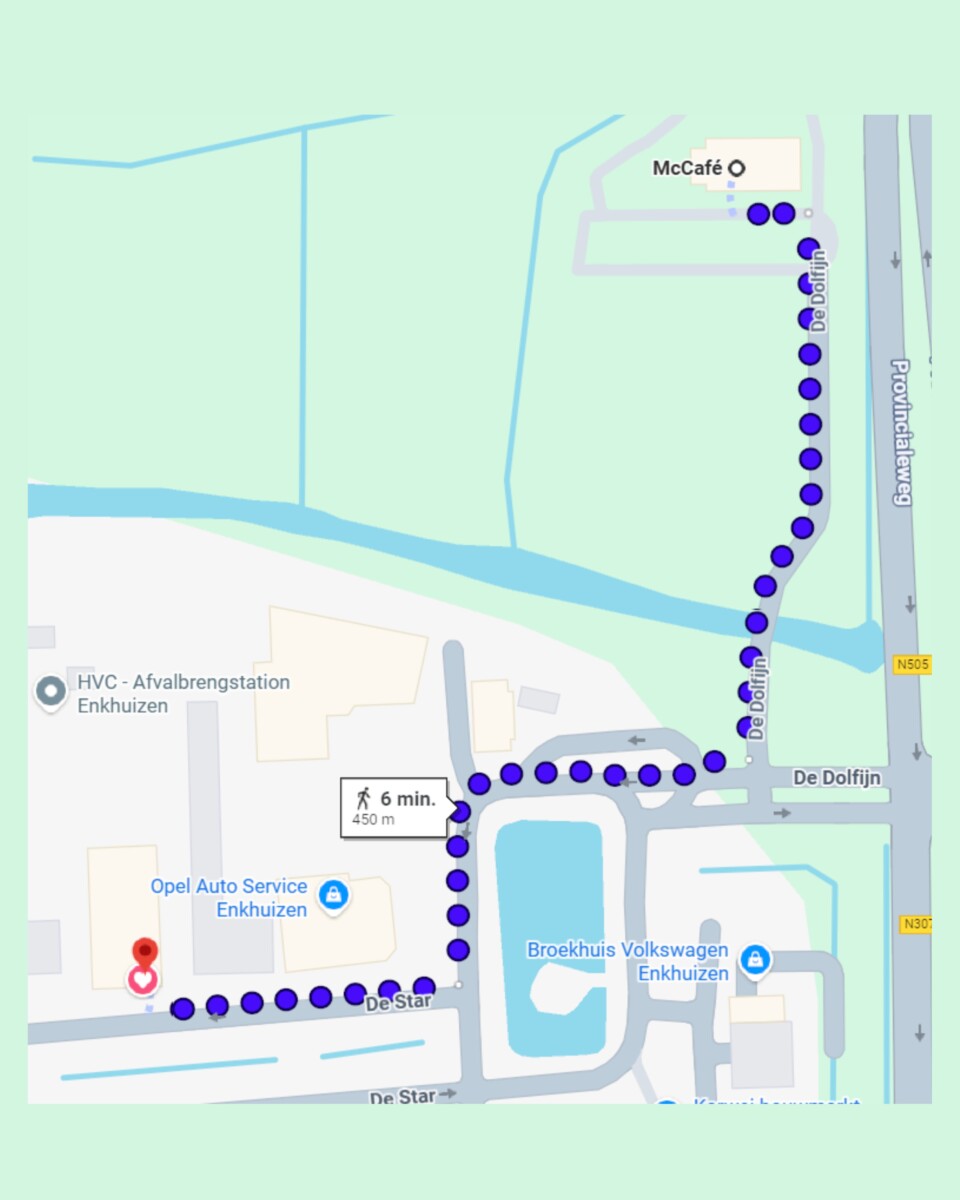Click the McCafé starting point marker
Image resolution: width=960 pixels, height=1200 pixels.
[737, 169]
